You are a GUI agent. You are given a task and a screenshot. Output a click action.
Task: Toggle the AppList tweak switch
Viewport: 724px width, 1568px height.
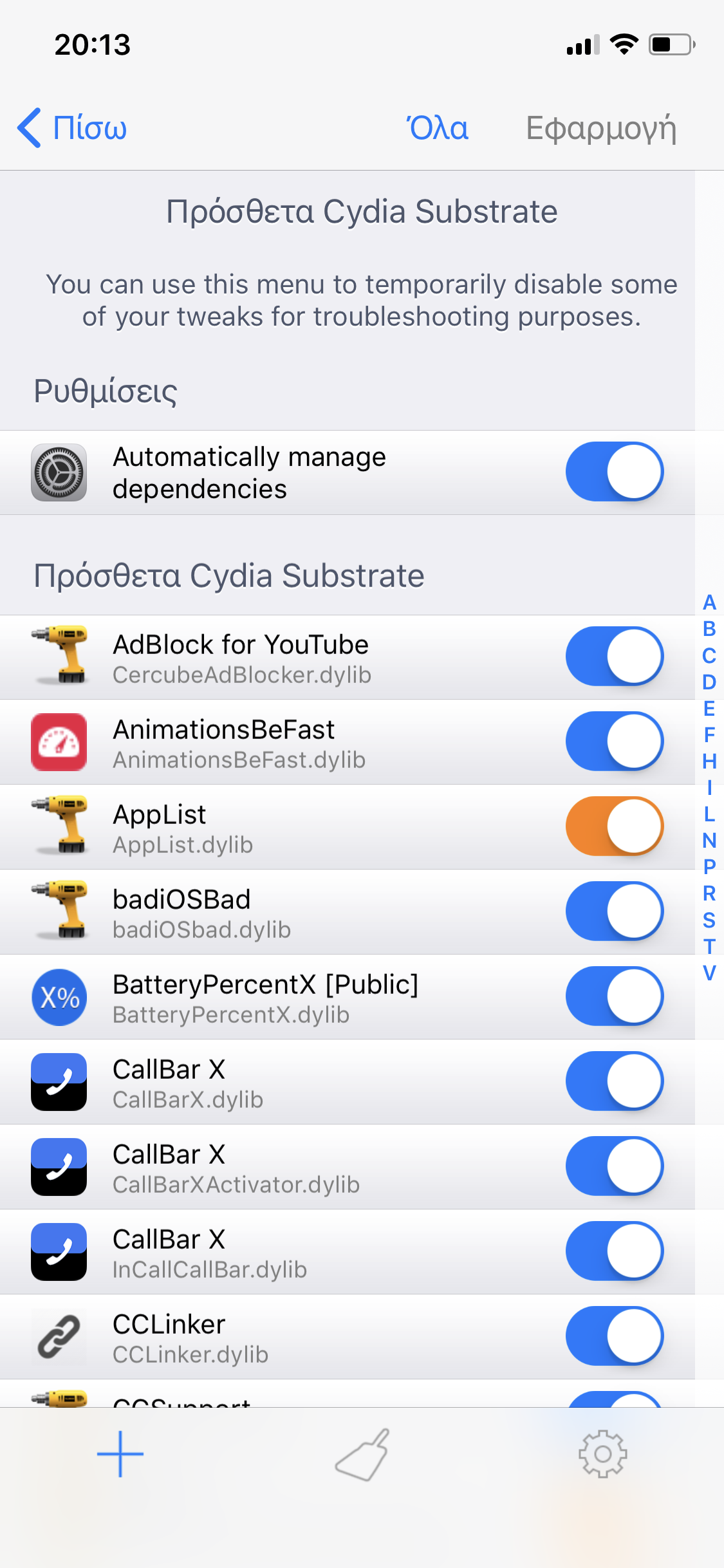(614, 826)
